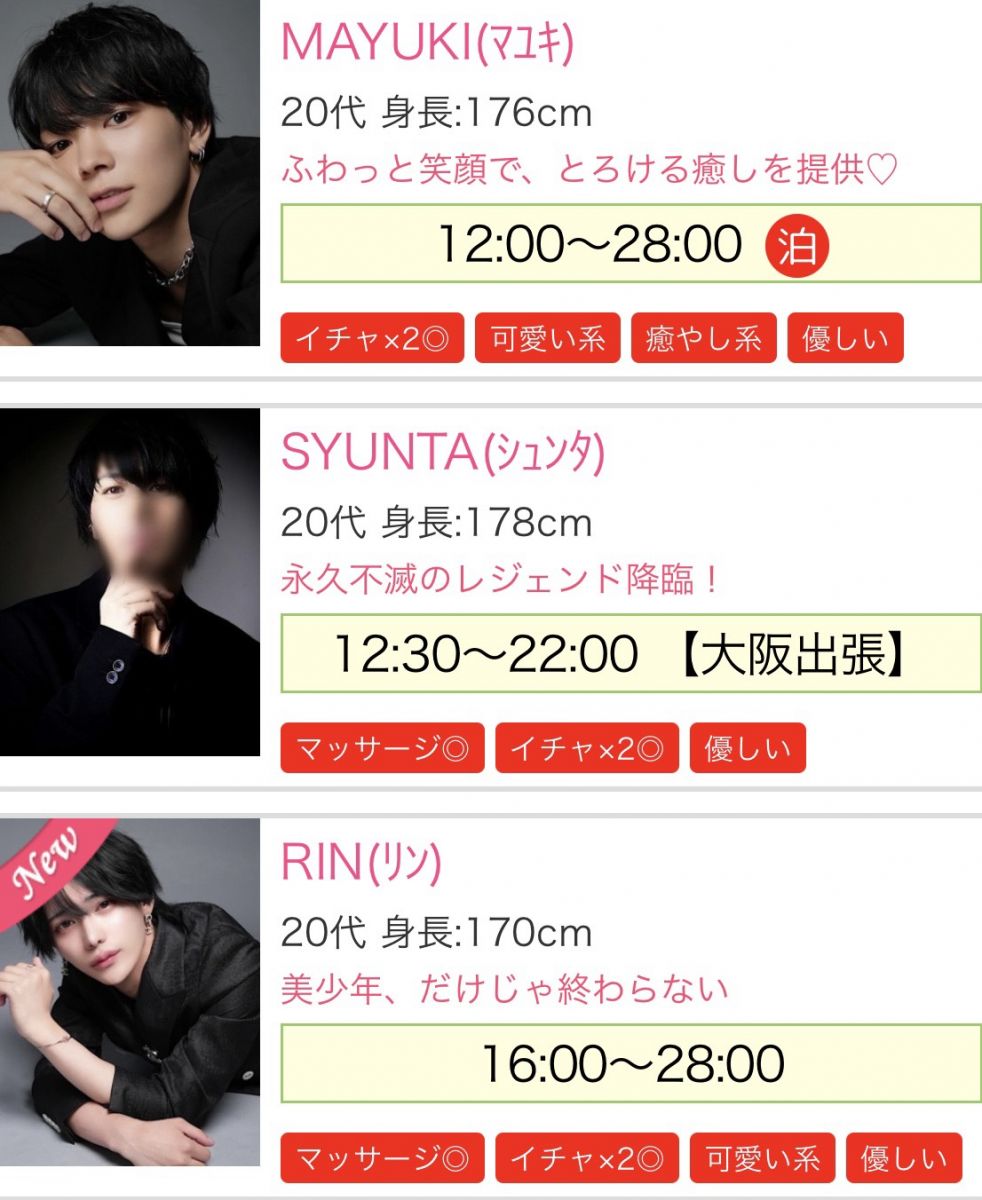Tap the マッサージ◎ tag under SYUNTA
Screen dimensions: 982x1200
382,749
